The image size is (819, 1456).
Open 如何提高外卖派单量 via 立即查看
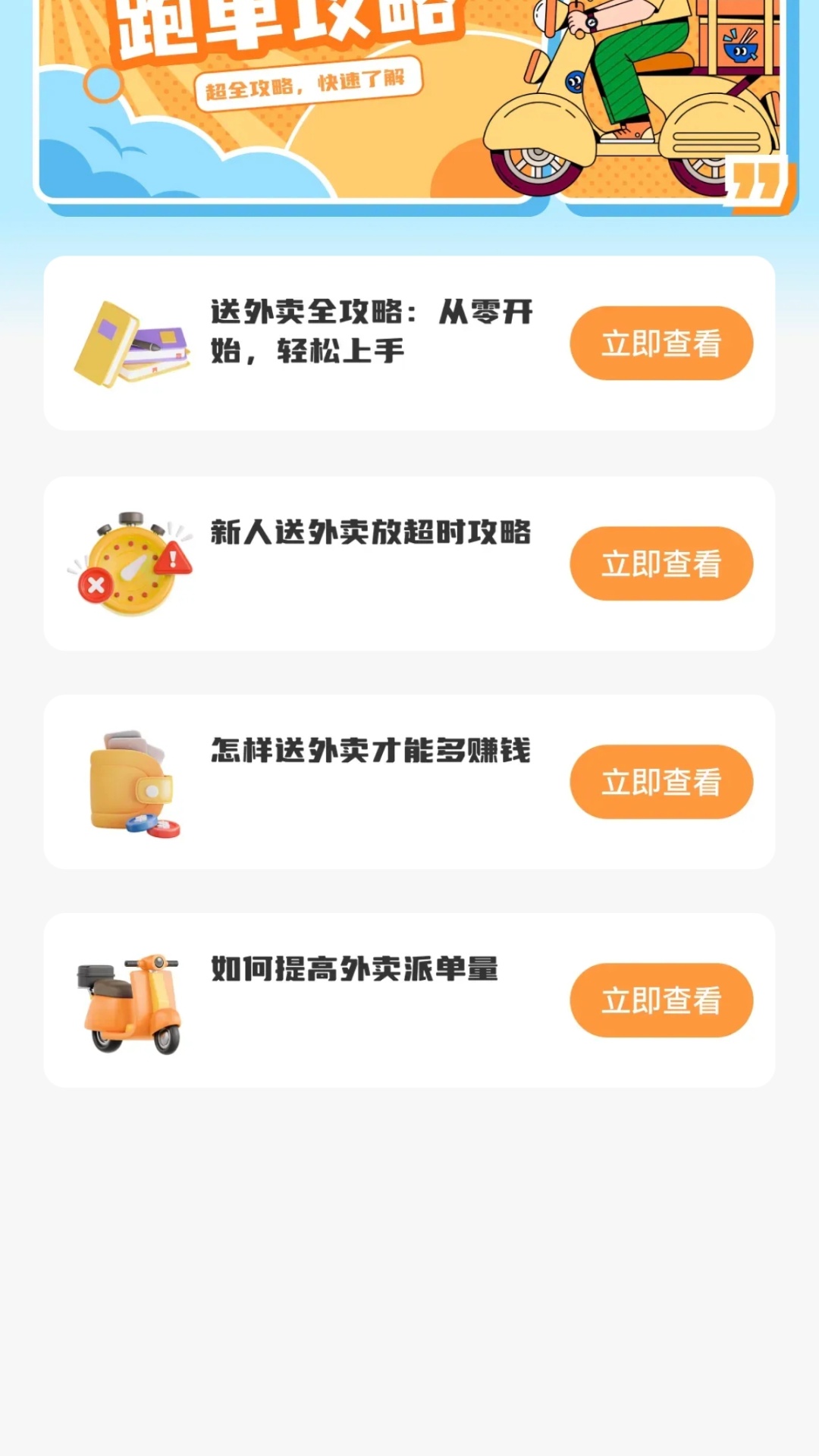point(661,1000)
